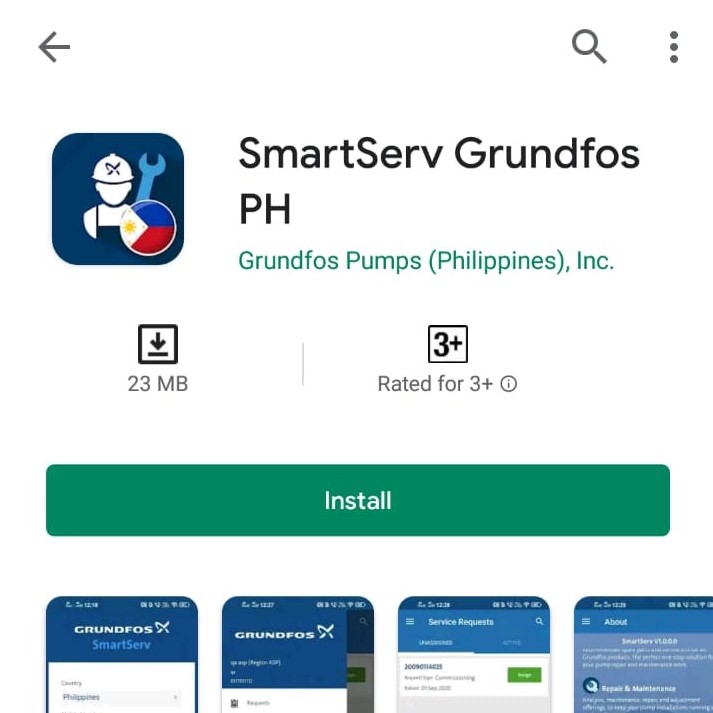Open the search icon
Viewport: 713px width, 713px height.
tap(589, 46)
